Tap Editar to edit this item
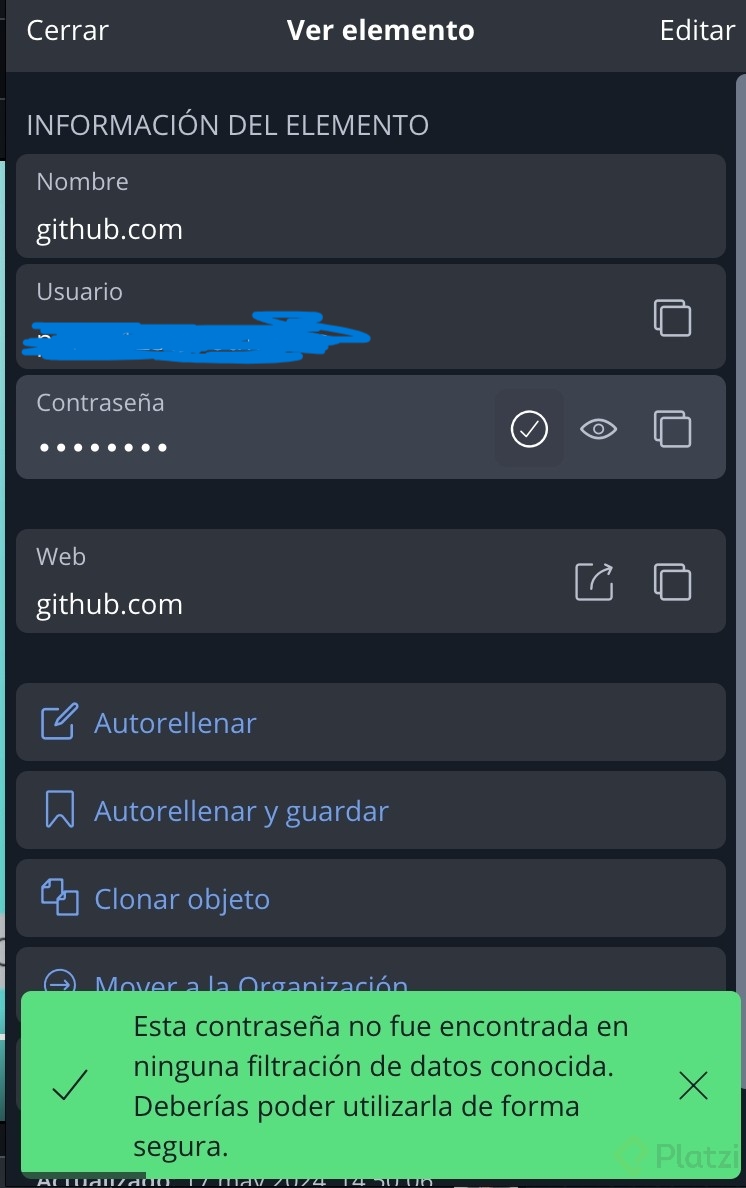 pos(697,31)
